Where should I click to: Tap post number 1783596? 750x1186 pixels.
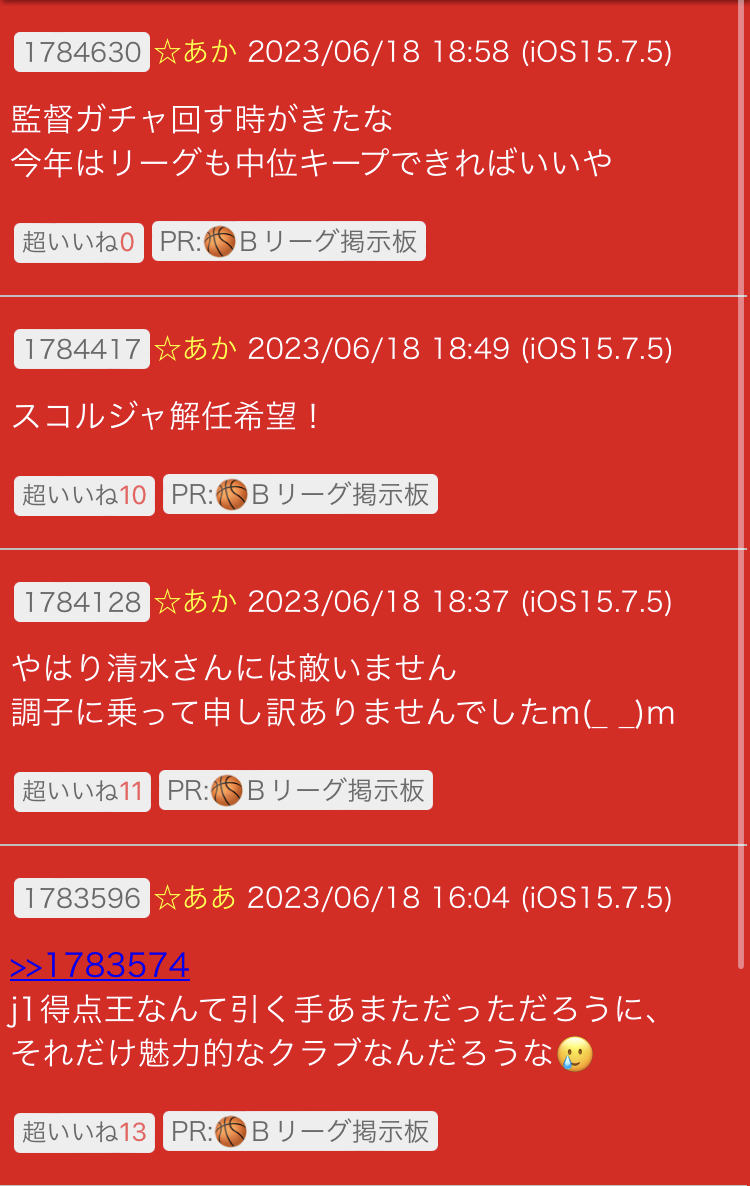(x=82, y=898)
